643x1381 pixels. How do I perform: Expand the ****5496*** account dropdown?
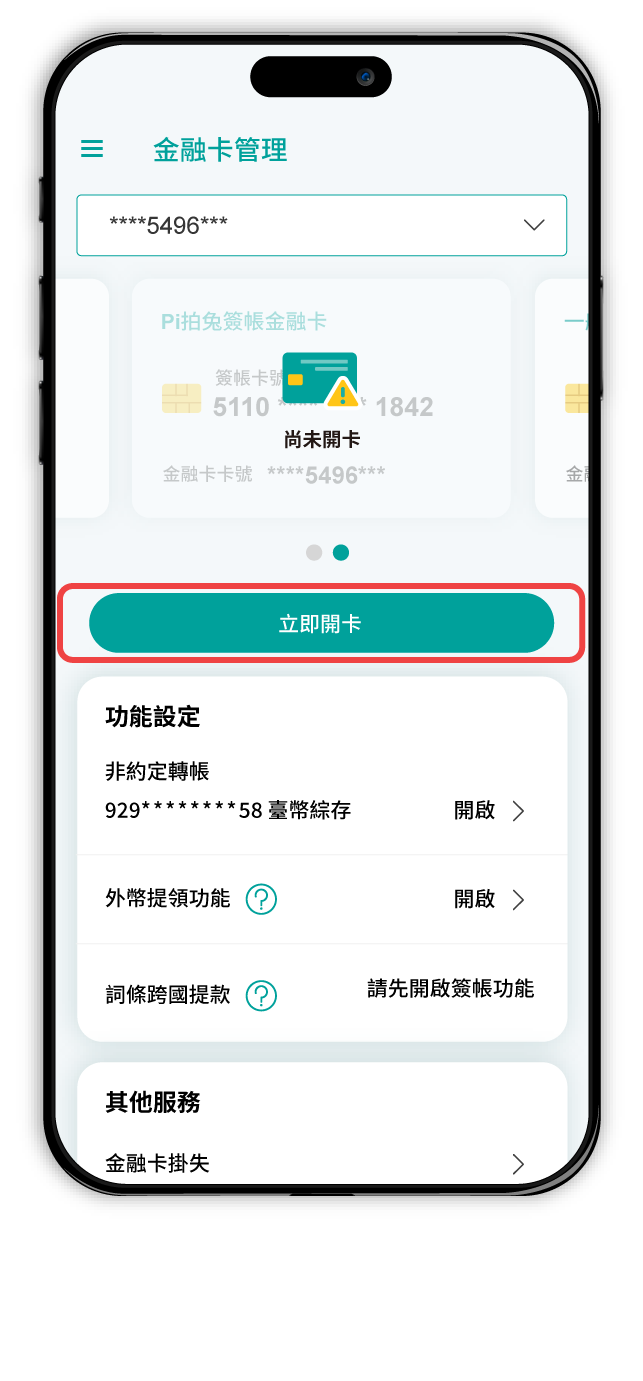click(x=322, y=225)
